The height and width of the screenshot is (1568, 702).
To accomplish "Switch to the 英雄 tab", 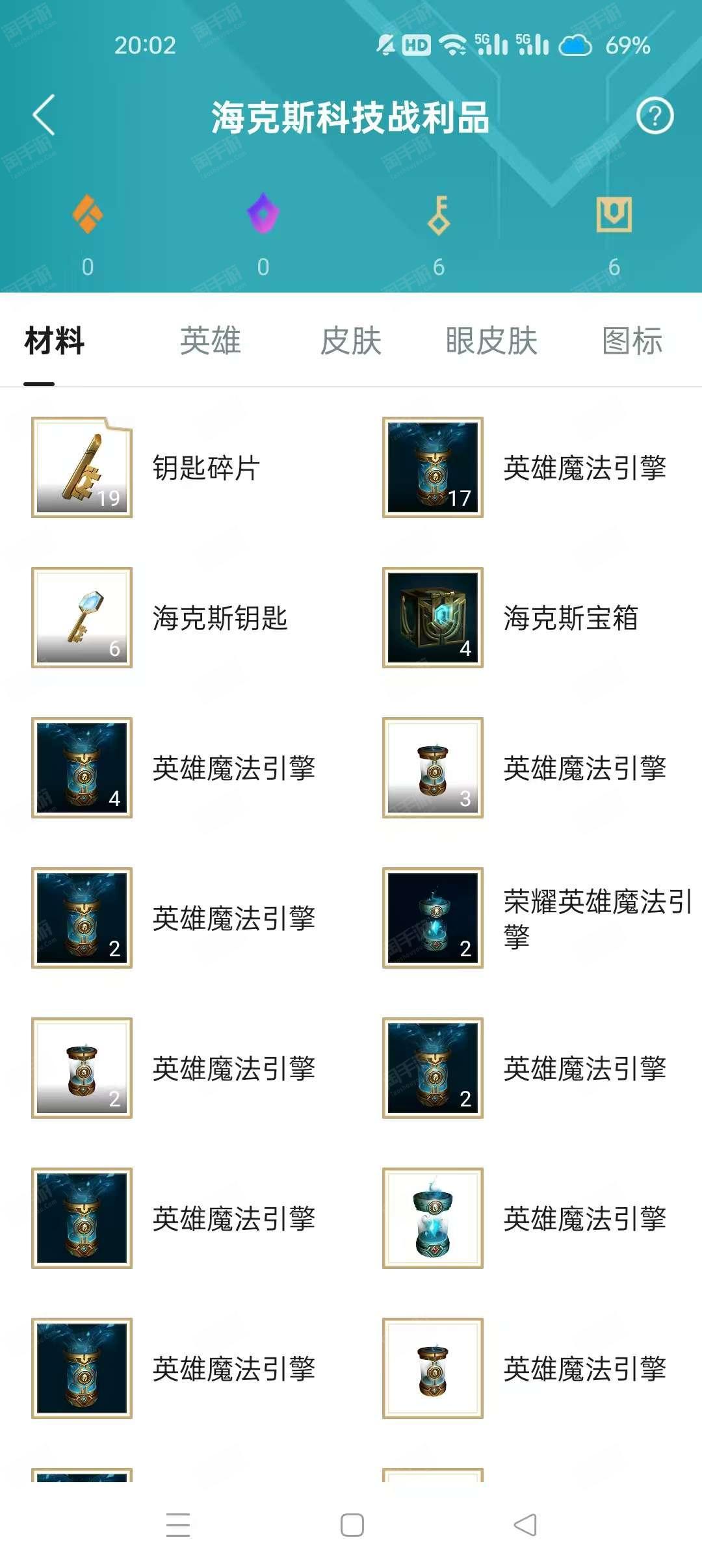I will (x=211, y=341).
